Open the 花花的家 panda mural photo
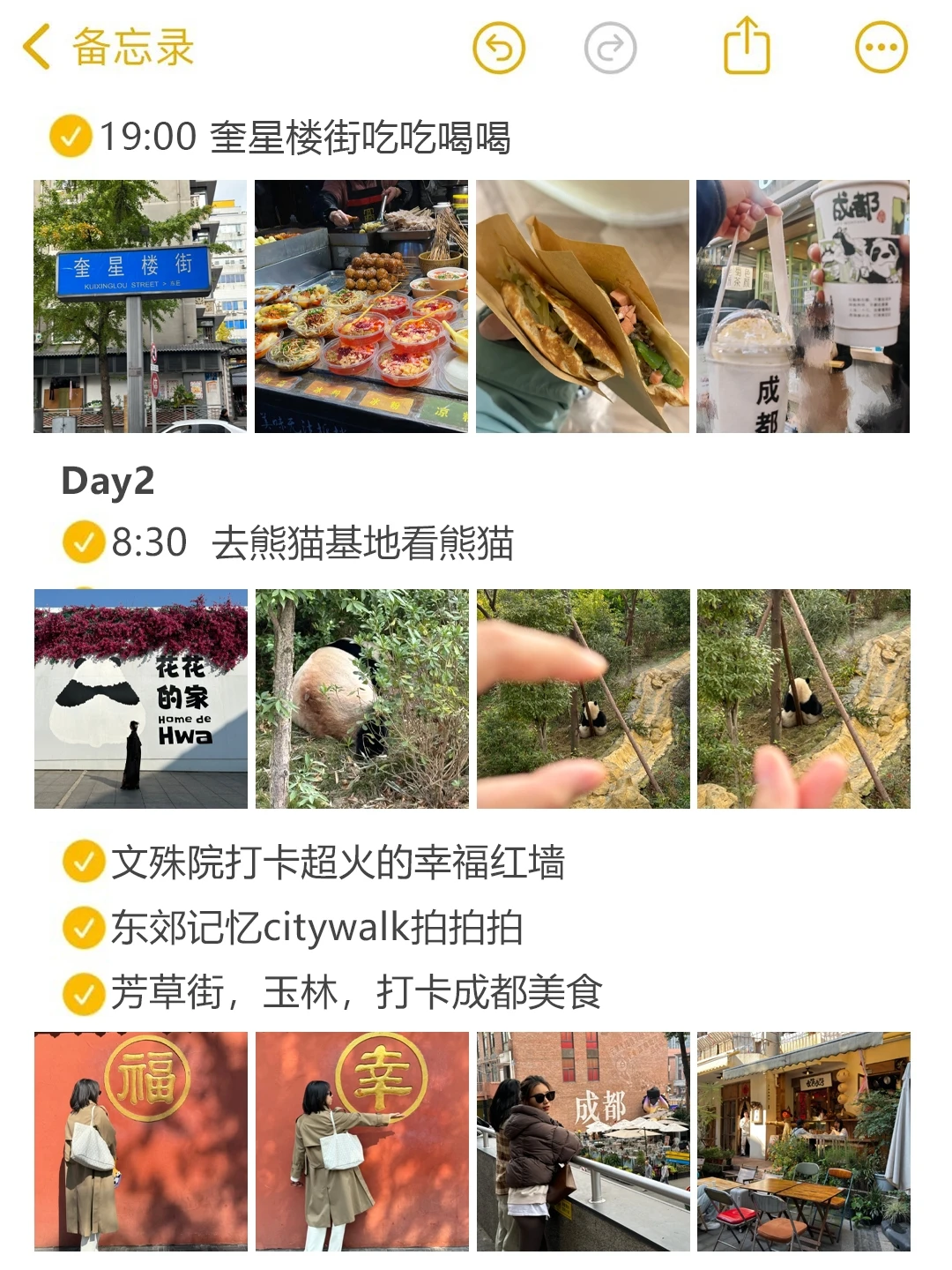The image size is (952, 1270). pyautogui.click(x=140, y=698)
